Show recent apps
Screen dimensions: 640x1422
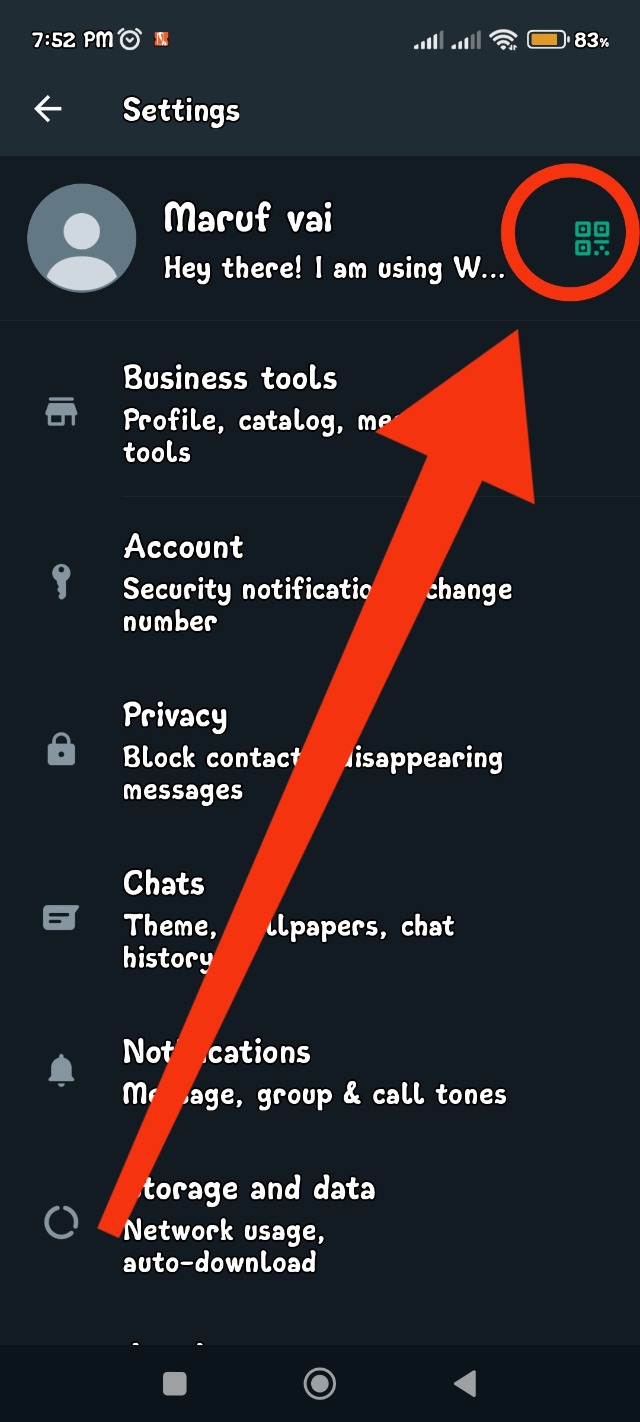coord(175,1383)
